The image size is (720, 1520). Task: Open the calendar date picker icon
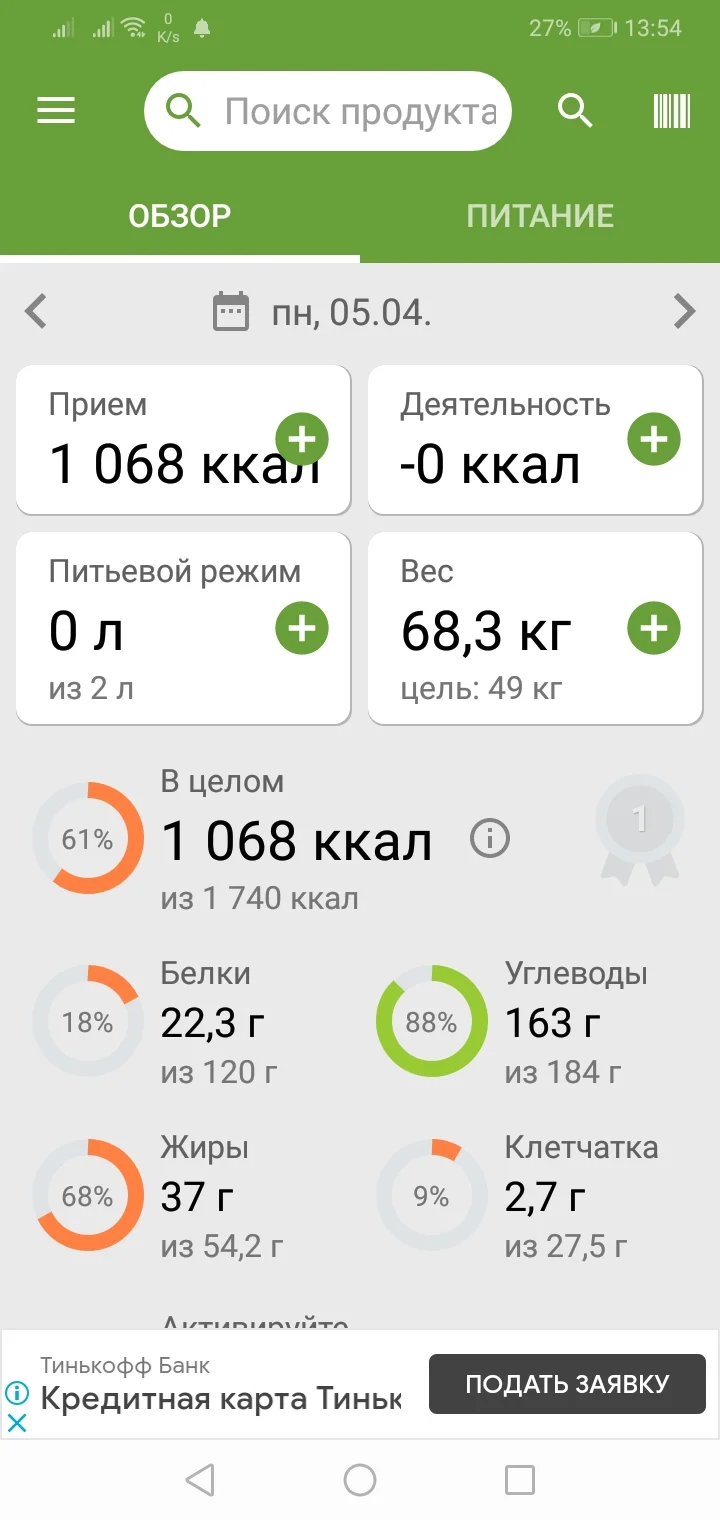coord(230,311)
